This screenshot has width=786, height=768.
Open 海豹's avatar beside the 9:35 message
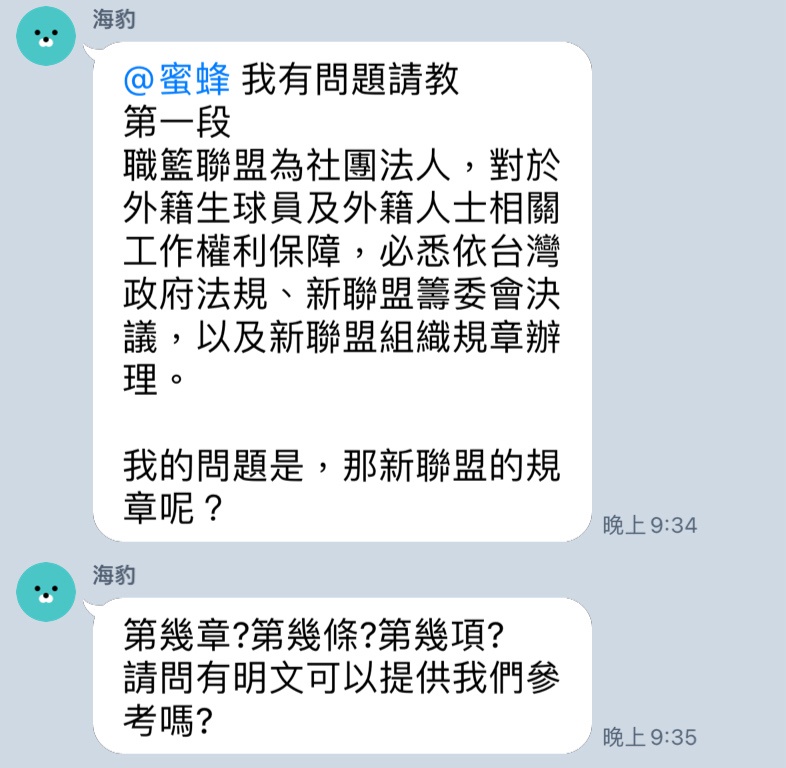46,591
